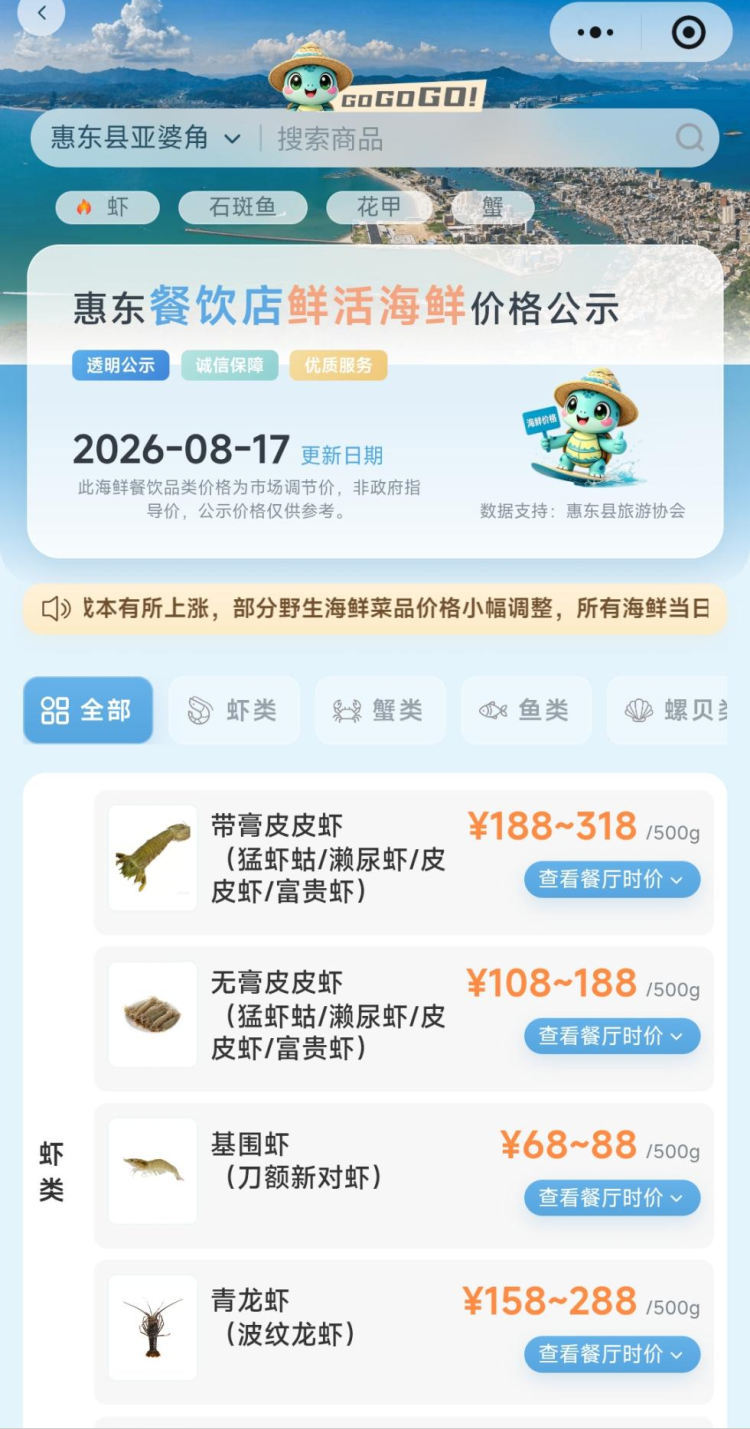Switch to the 全部 category tab
Image resolution: width=750 pixels, height=1429 pixels.
88,710
